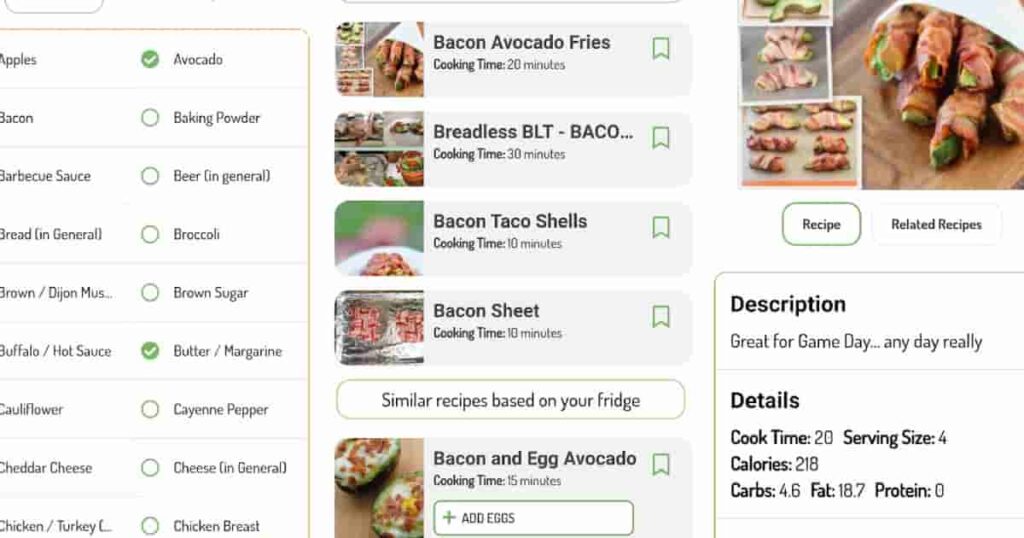The image size is (1024, 538).
Task: Uncheck the Butter / Margarine ingredient
Action: pyautogui.click(x=150, y=351)
